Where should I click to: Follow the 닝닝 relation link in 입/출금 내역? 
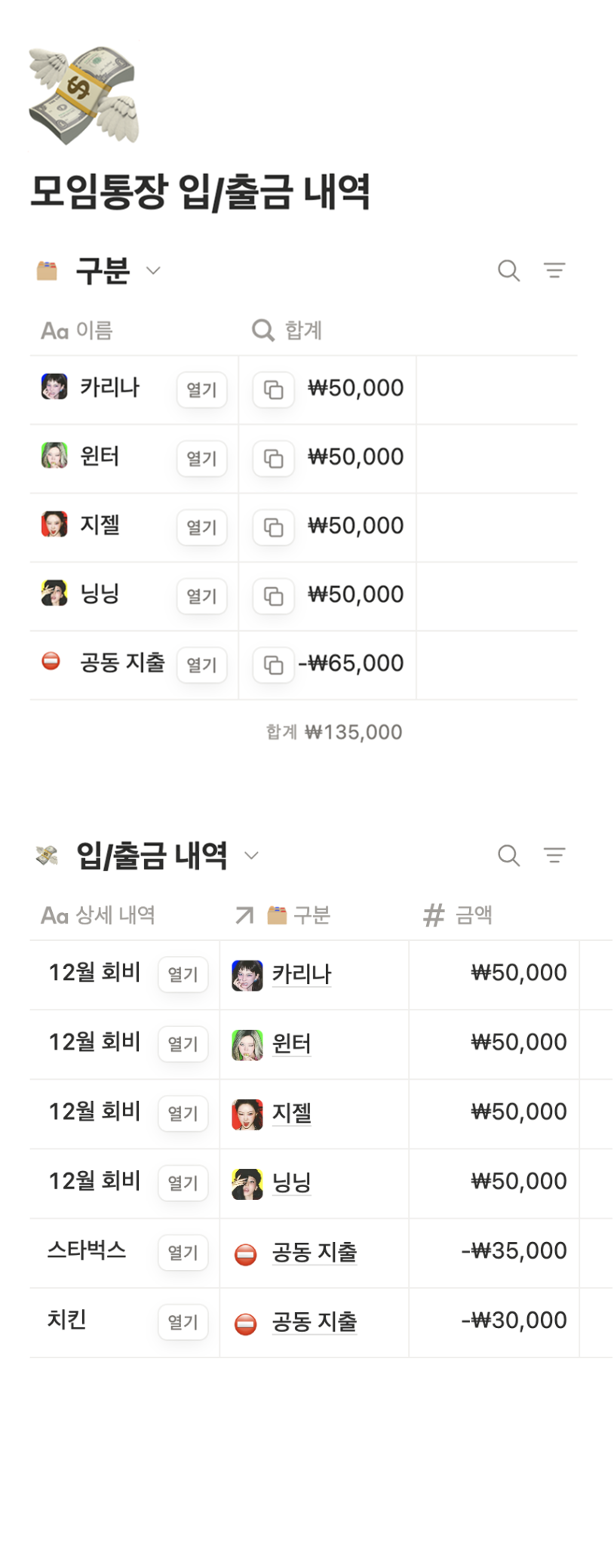point(291,1182)
